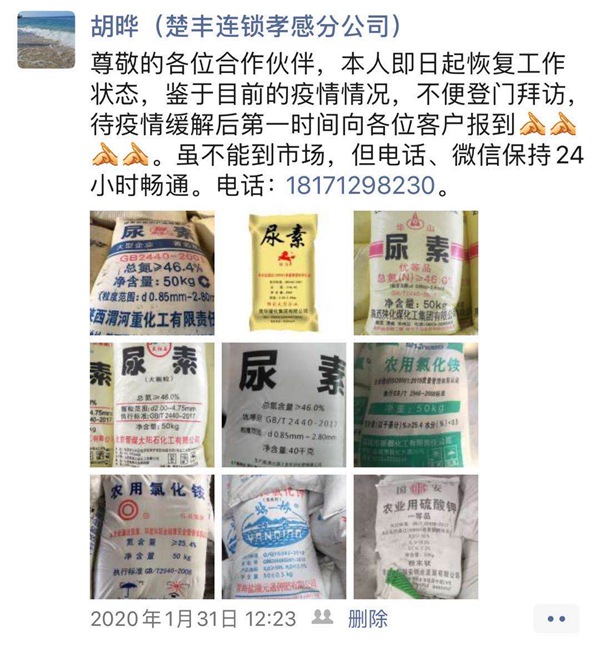Viewport: 600px width, 647px height.
Task: Call the phone number 18171298230
Action: click(362, 186)
